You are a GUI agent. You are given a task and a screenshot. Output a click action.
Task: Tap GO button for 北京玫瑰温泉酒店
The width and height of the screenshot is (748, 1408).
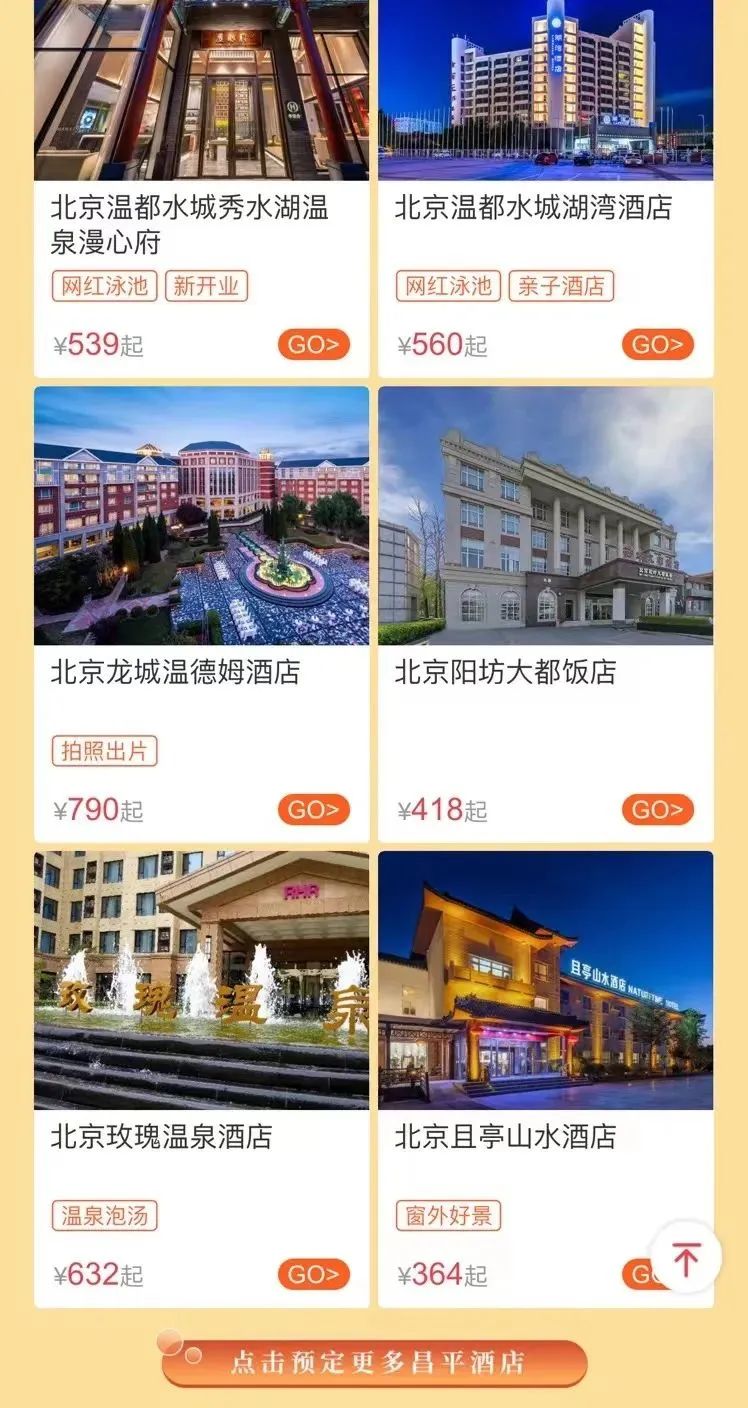314,1274
